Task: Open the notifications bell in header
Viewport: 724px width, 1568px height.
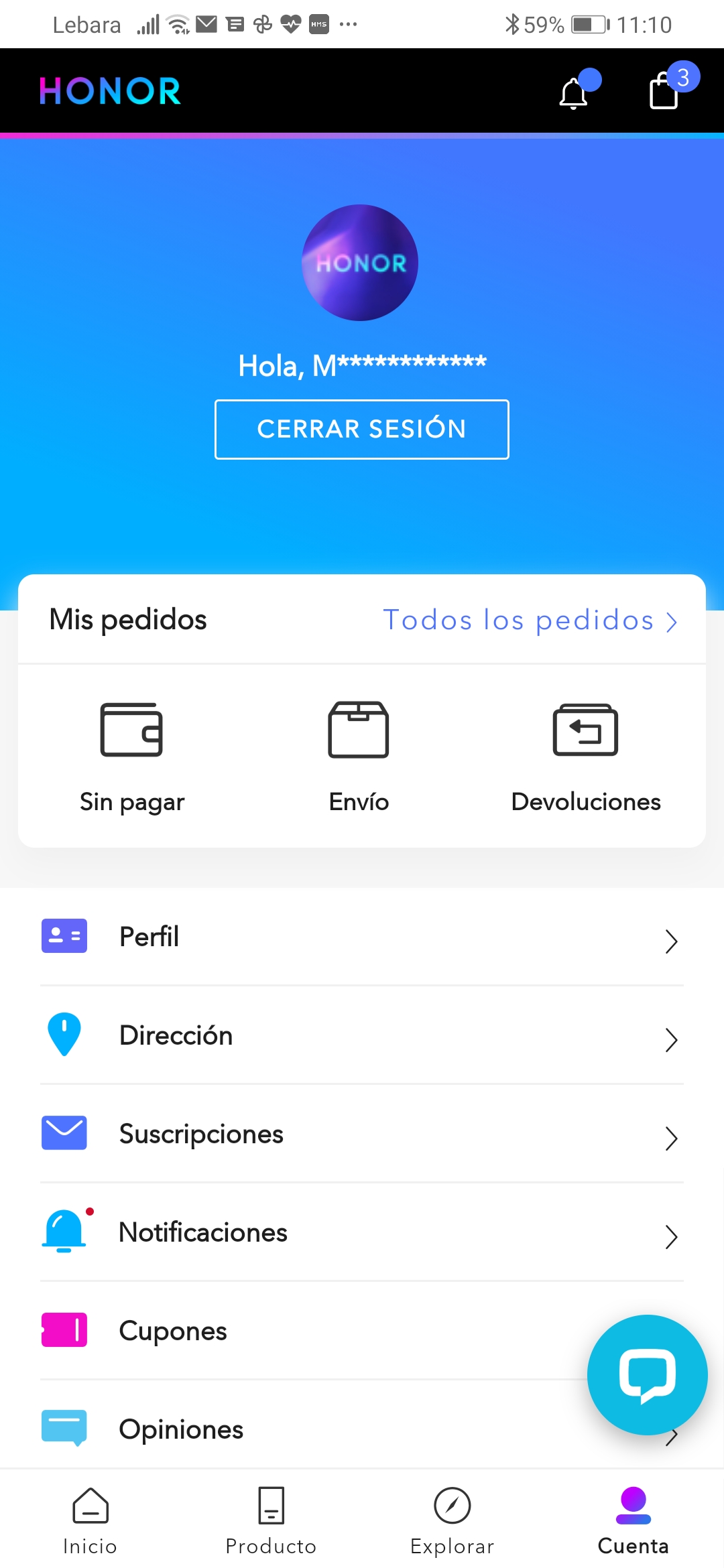Action: coord(574,92)
